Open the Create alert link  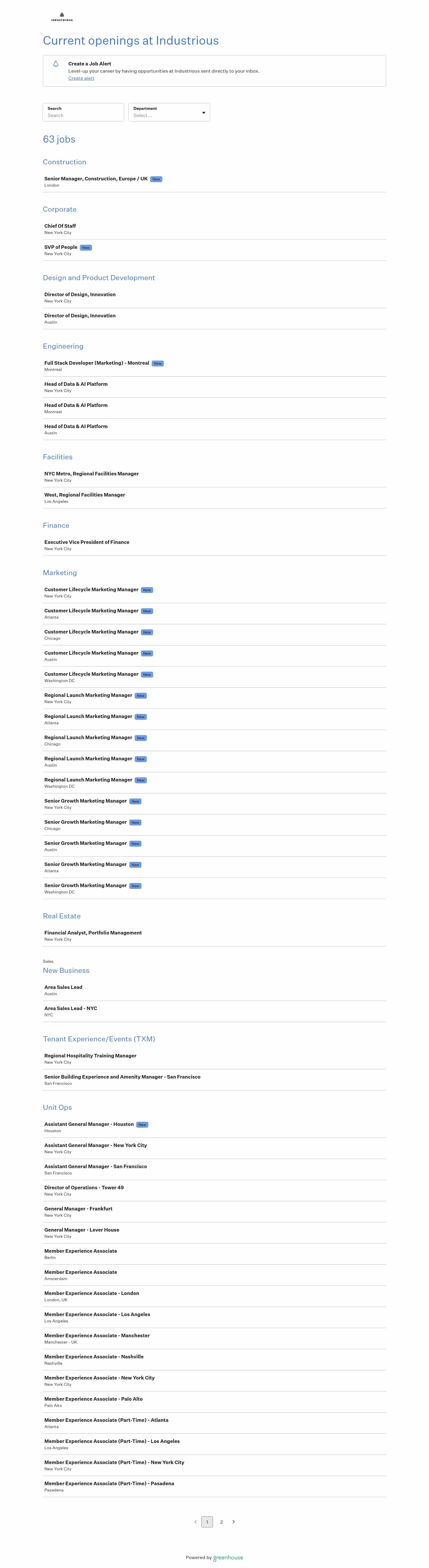(x=81, y=79)
